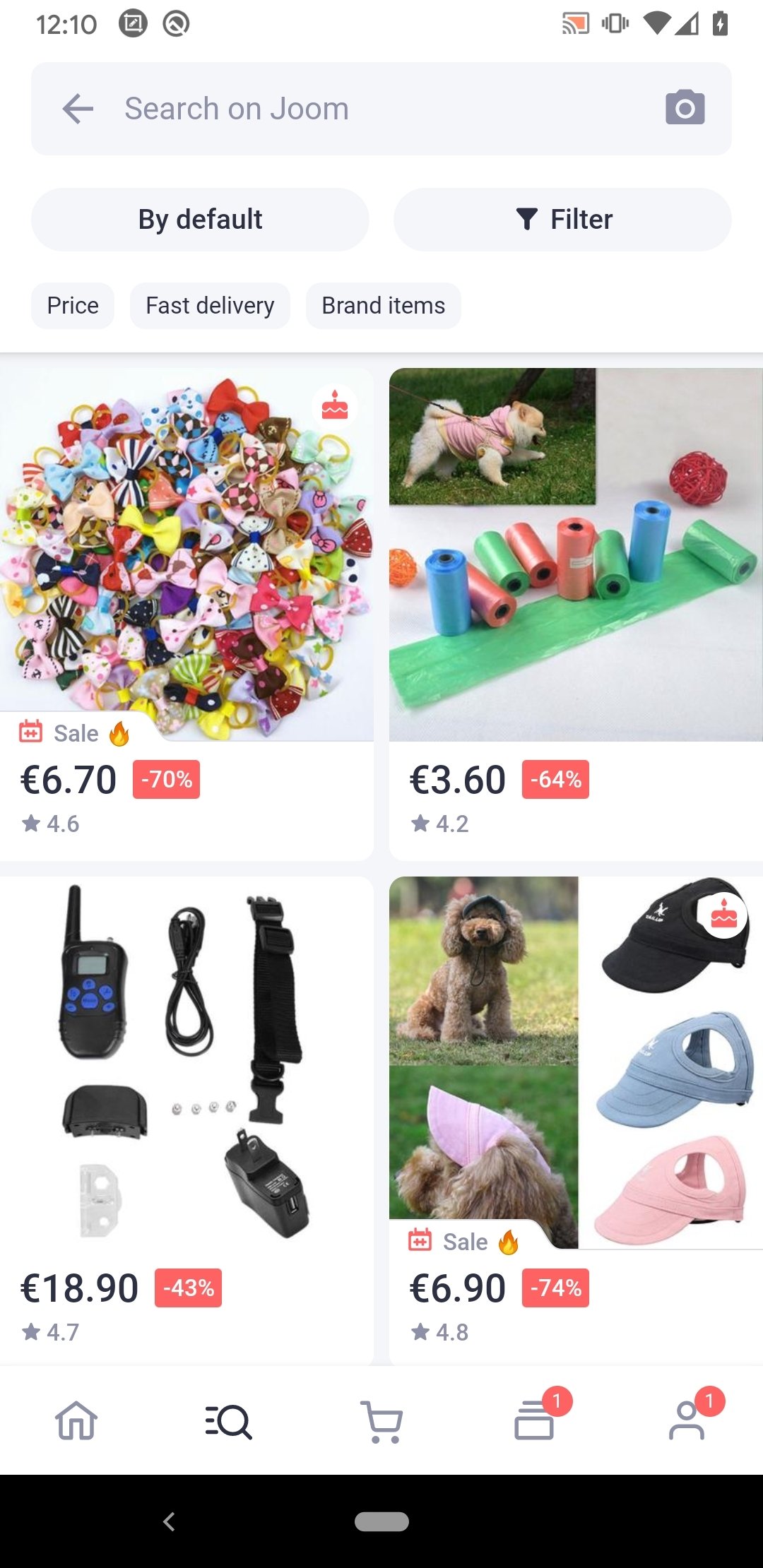Viewport: 763px width, 1568px height.
Task: Open the Filter options
Action: tap(562, 220)
